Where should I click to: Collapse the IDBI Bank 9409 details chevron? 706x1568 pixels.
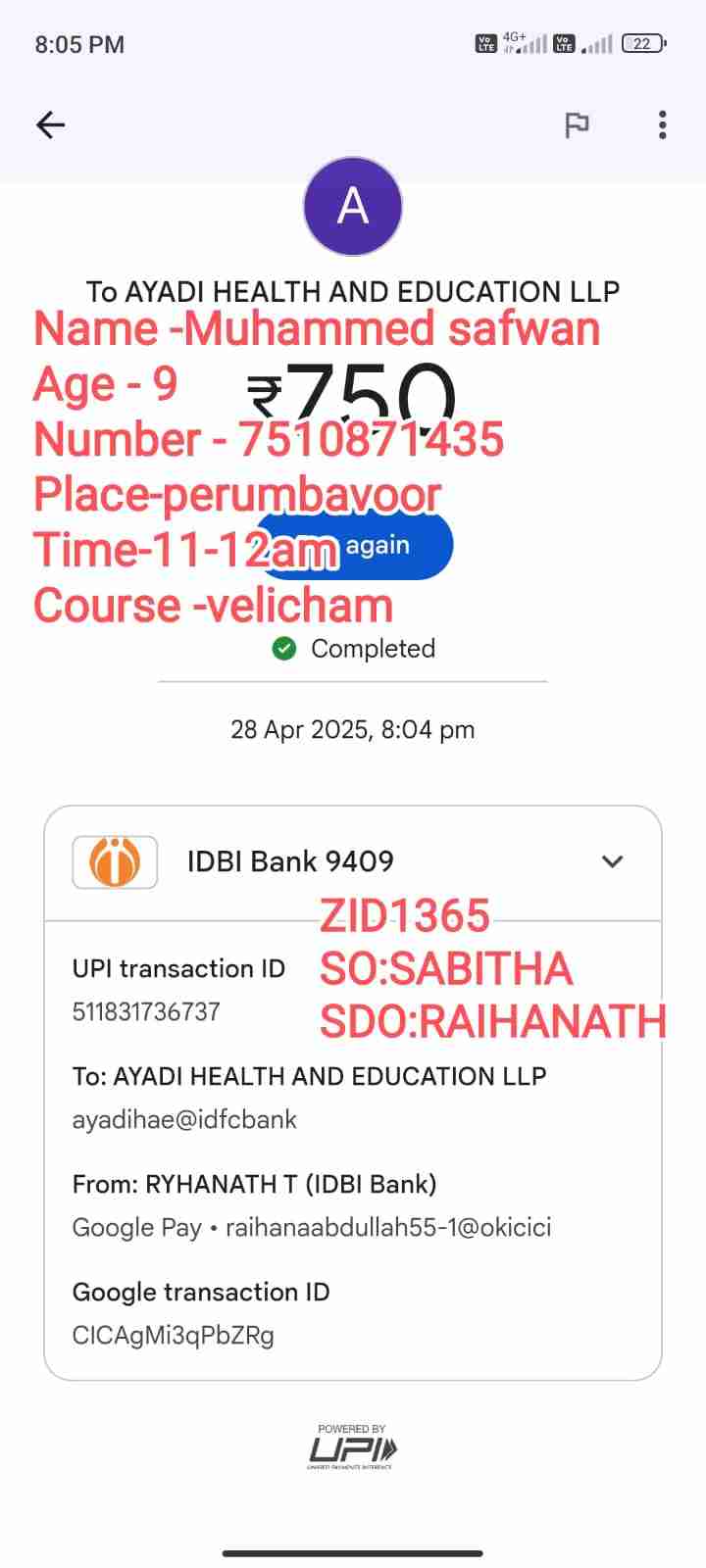612,861
